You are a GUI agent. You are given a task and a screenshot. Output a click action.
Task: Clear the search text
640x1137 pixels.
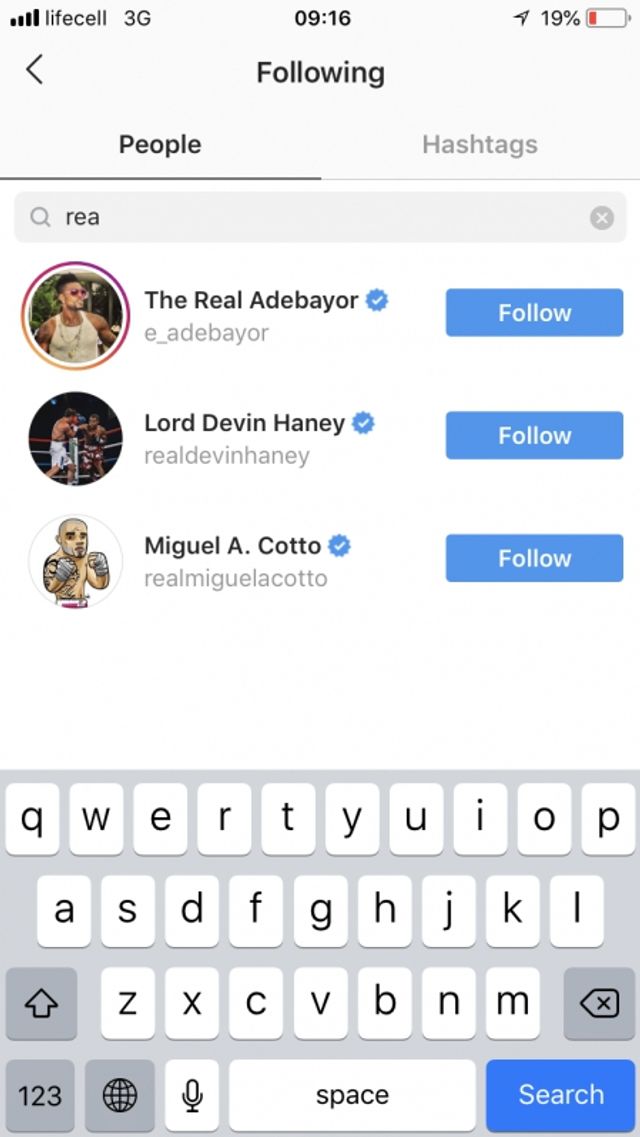click(601, 217)
